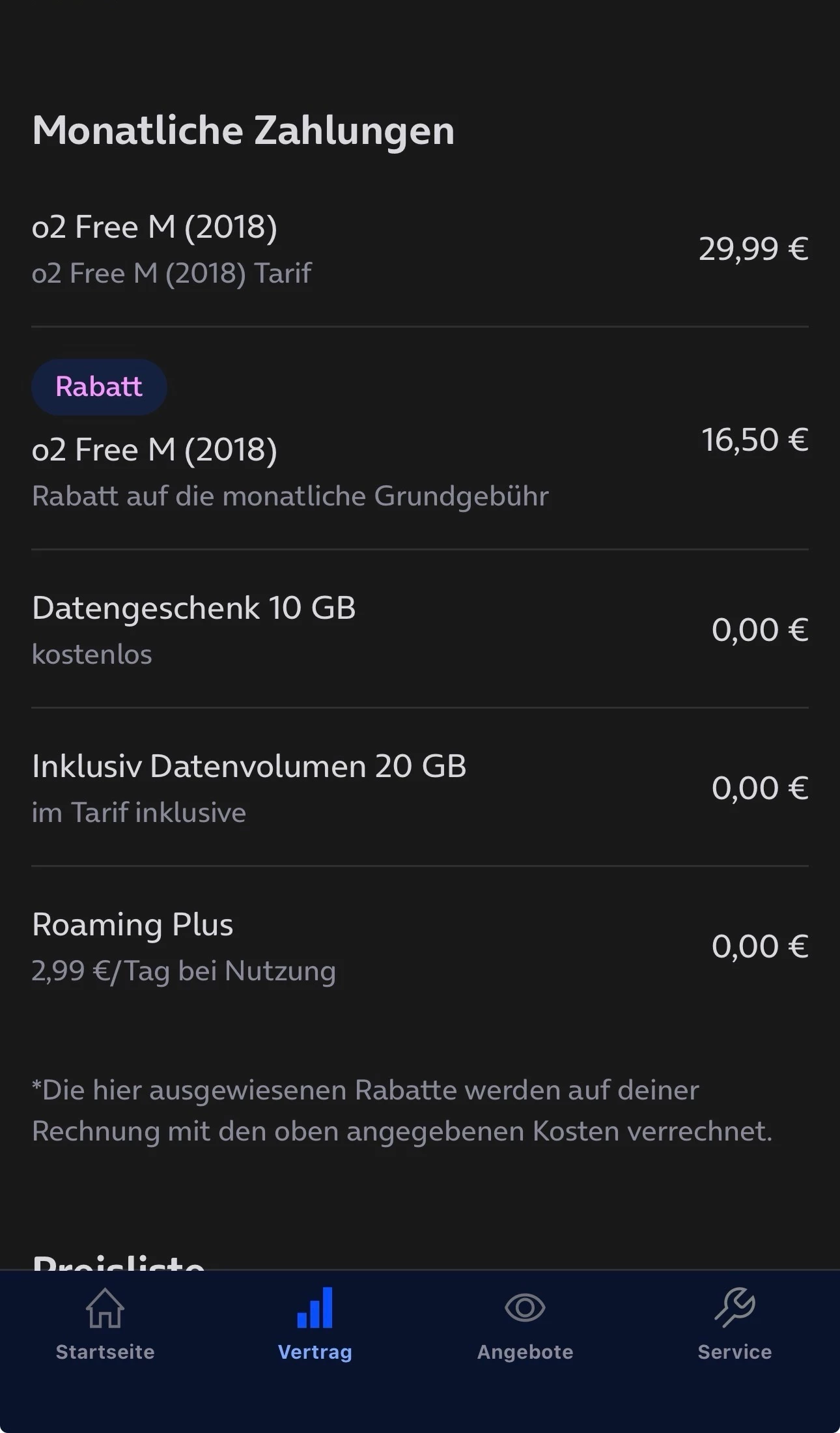This screenshot has height=1433, width=840.
Task: Select the Vertrag tab
Action: (315, 1325)
